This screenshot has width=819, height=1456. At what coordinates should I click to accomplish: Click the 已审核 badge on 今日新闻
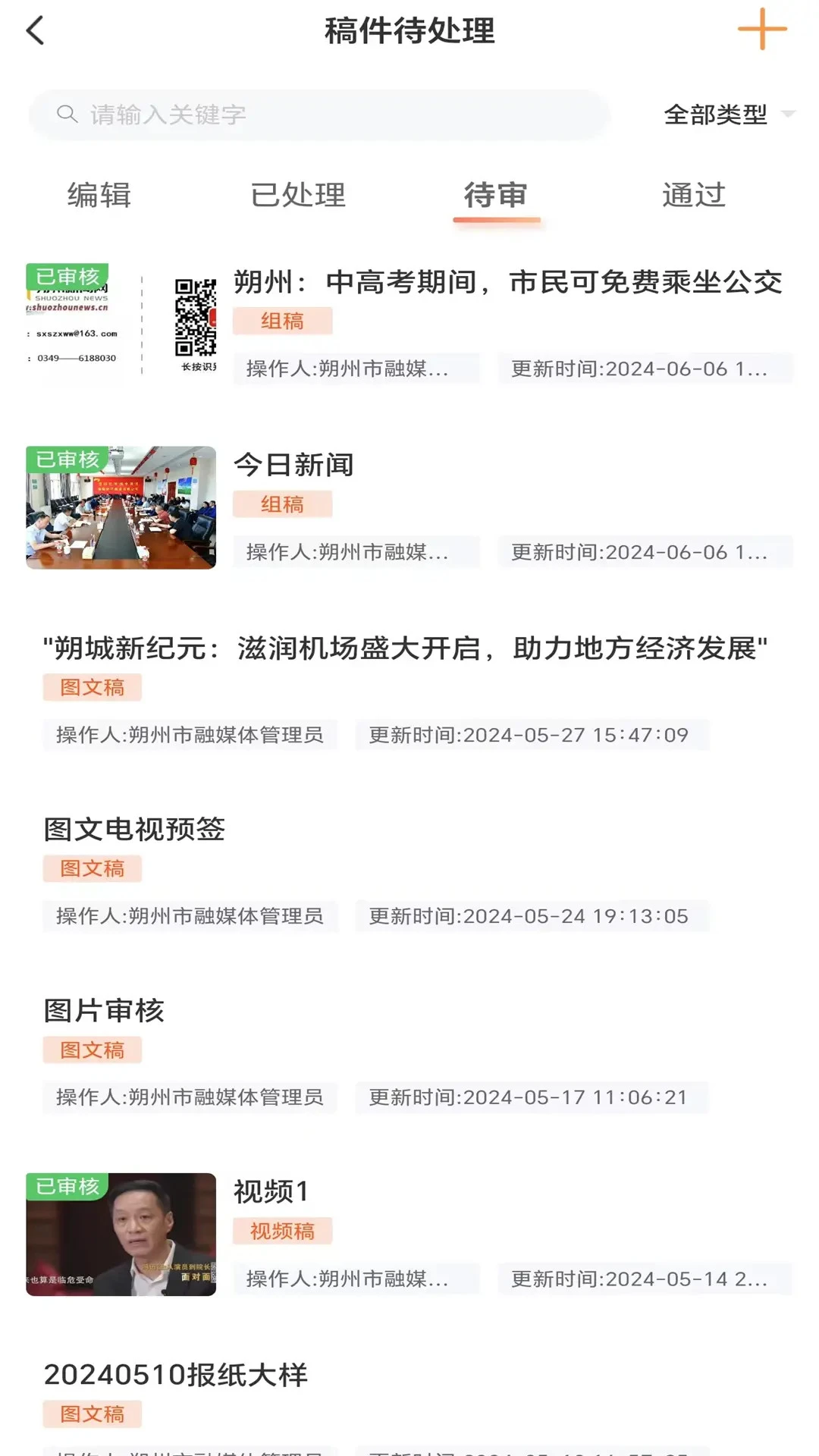(x=68, y=460)
